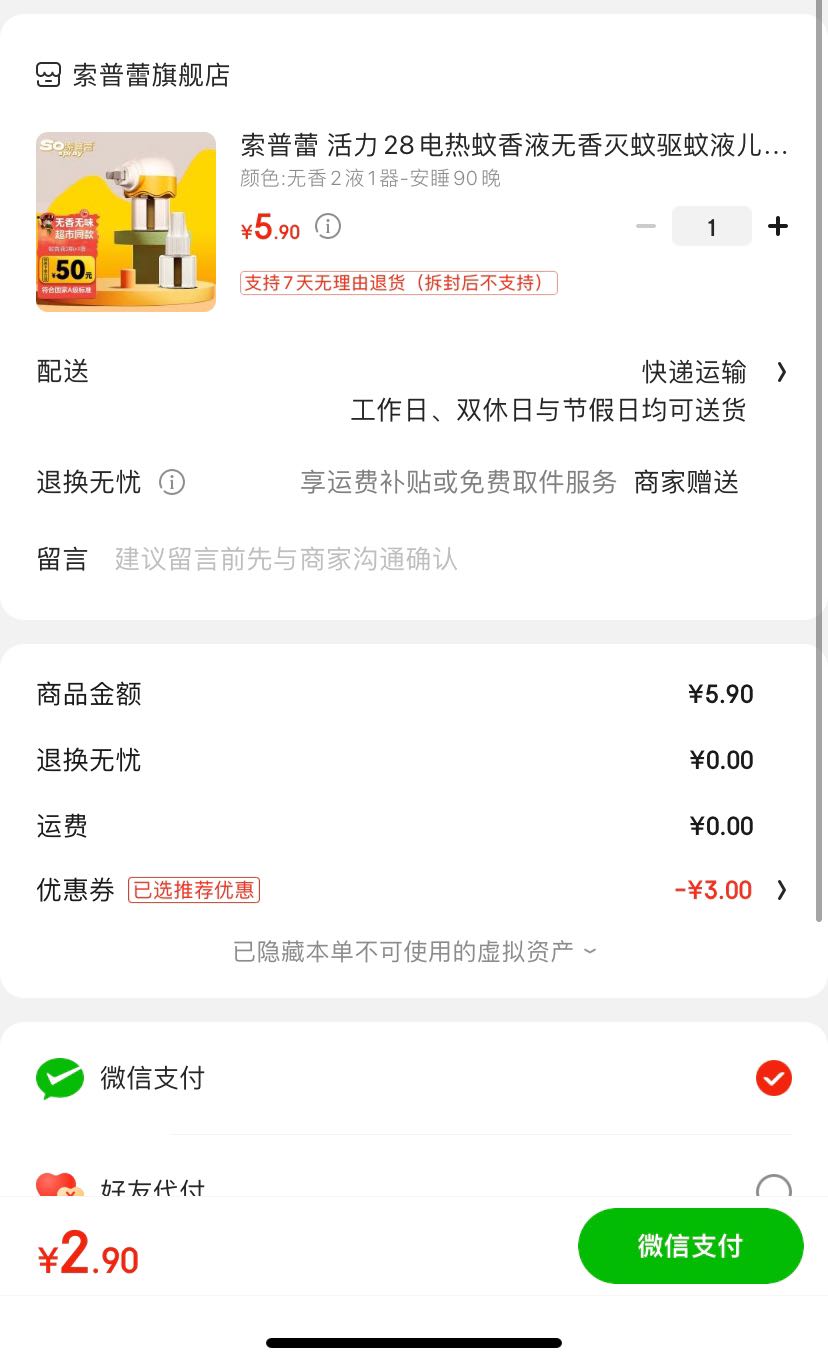Open the 索普蕾旗舰店 store page
The width and height of the screenshot is (828, 1364).
(x=133, y=75)
